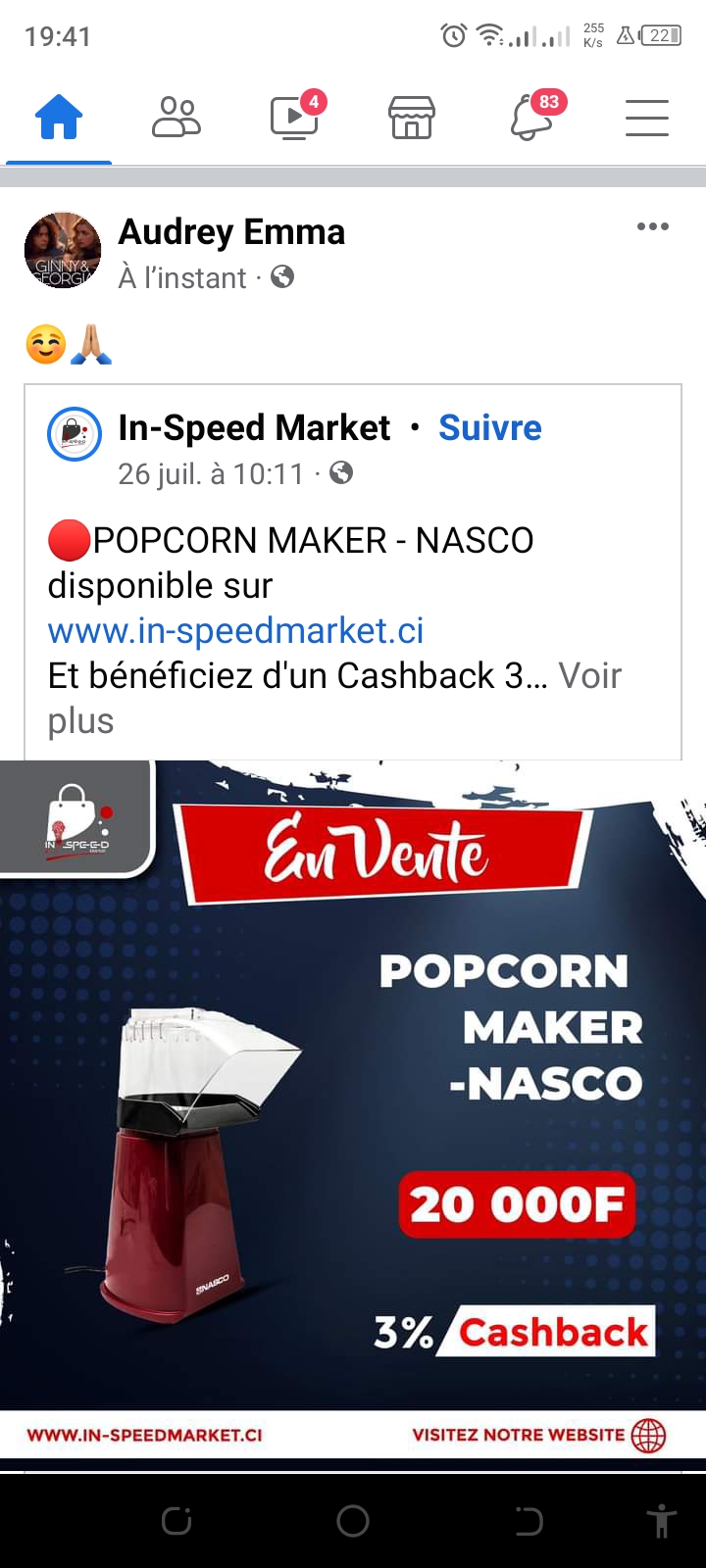The width and height of the screenshot is (706, 1568).
Task: Expand the post text with Voir plus
Action: [588, 676]
